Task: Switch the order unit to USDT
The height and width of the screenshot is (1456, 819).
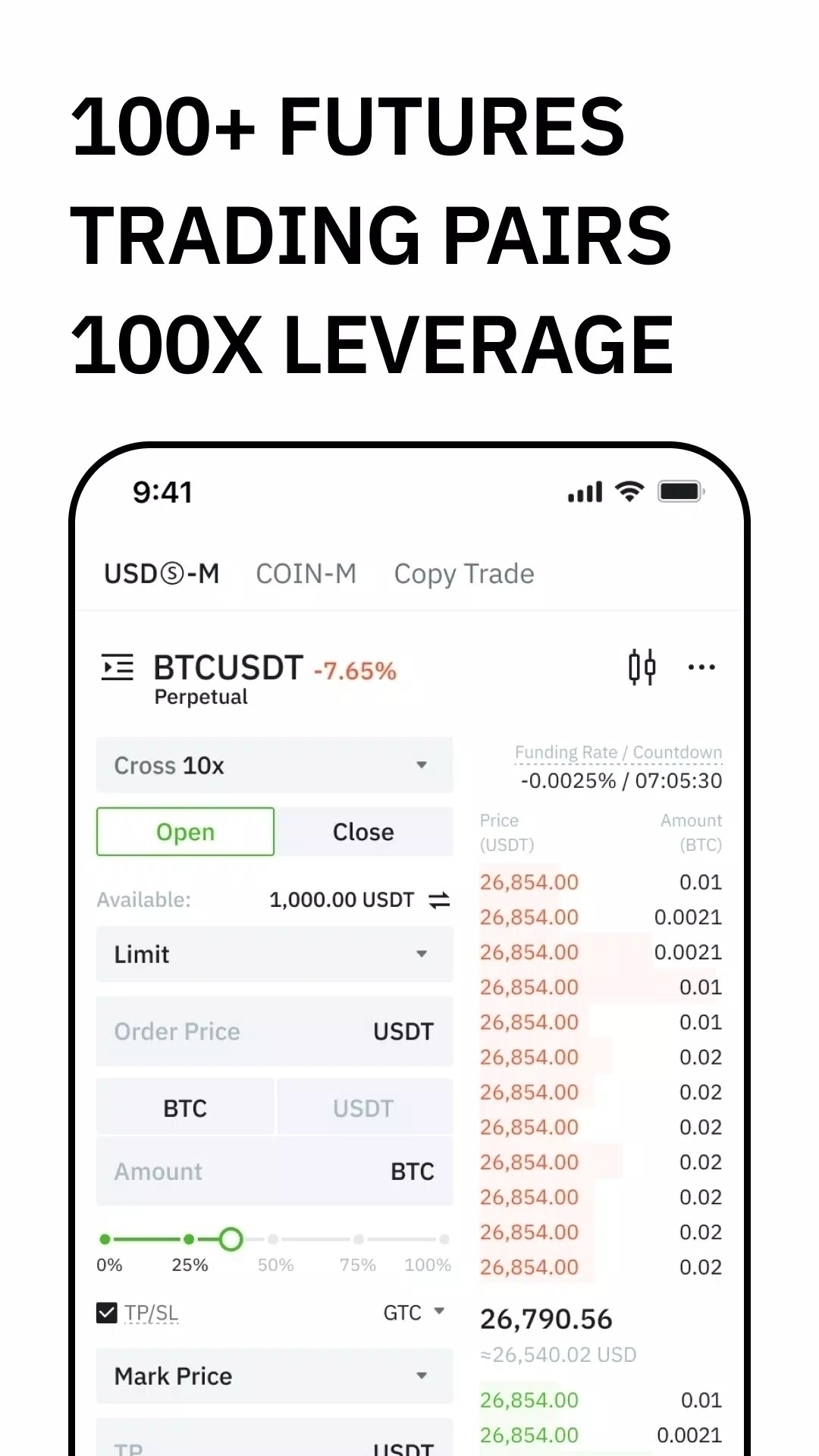Action: tap(363, 1107)
